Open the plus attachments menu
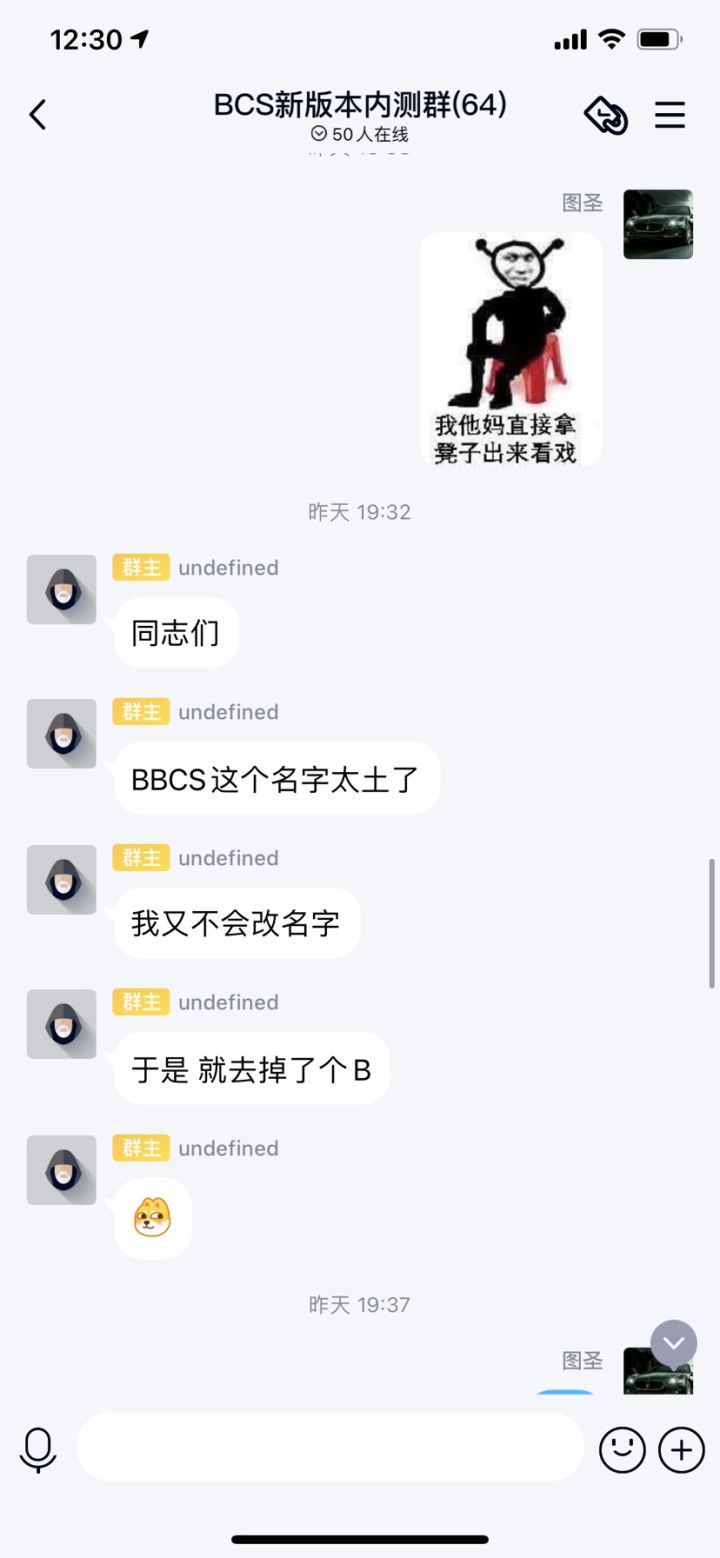Viewport: 720px width, 1558px height. pyautogui.click(x=682, y=1449)
